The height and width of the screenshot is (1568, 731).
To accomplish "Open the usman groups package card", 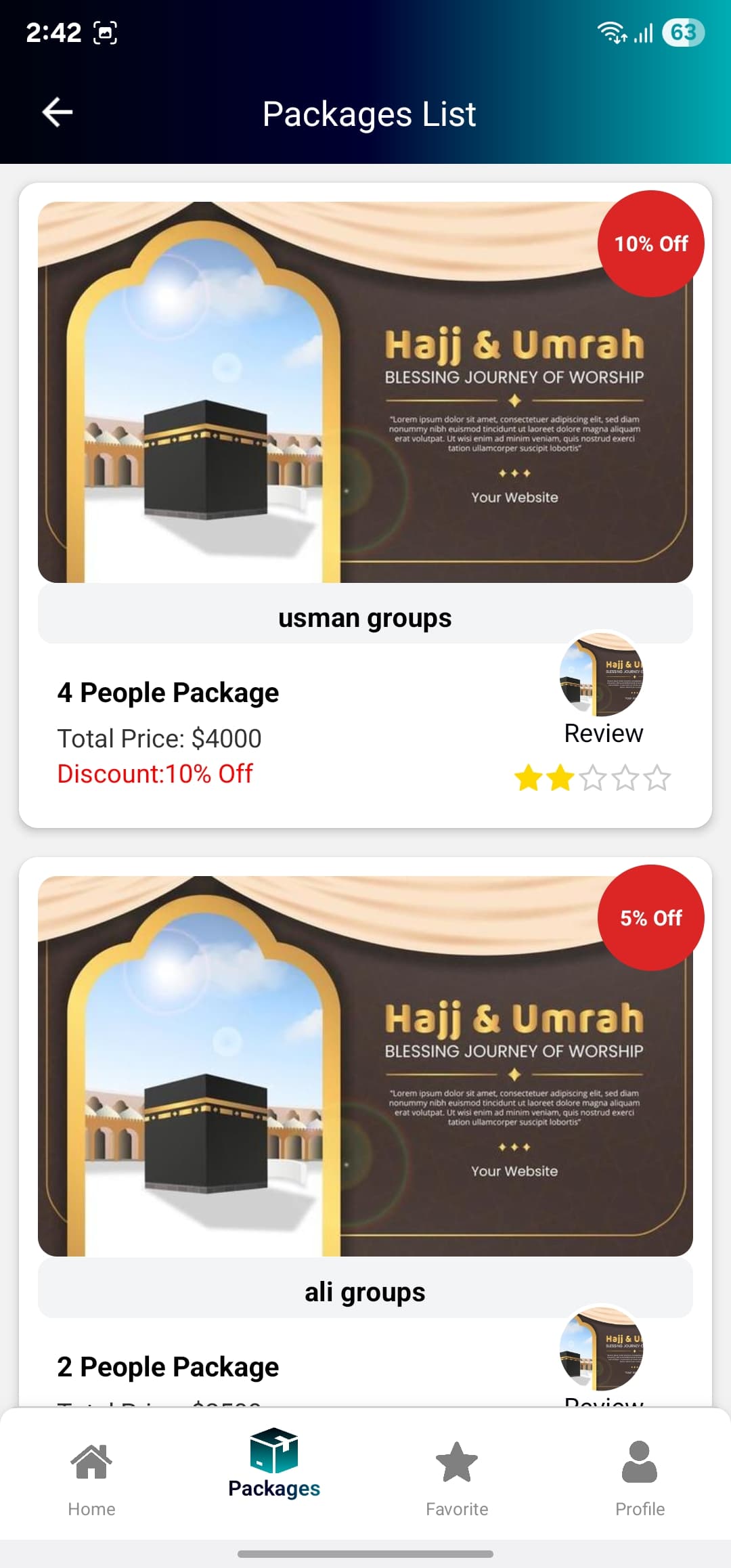I will click(365, 505).
